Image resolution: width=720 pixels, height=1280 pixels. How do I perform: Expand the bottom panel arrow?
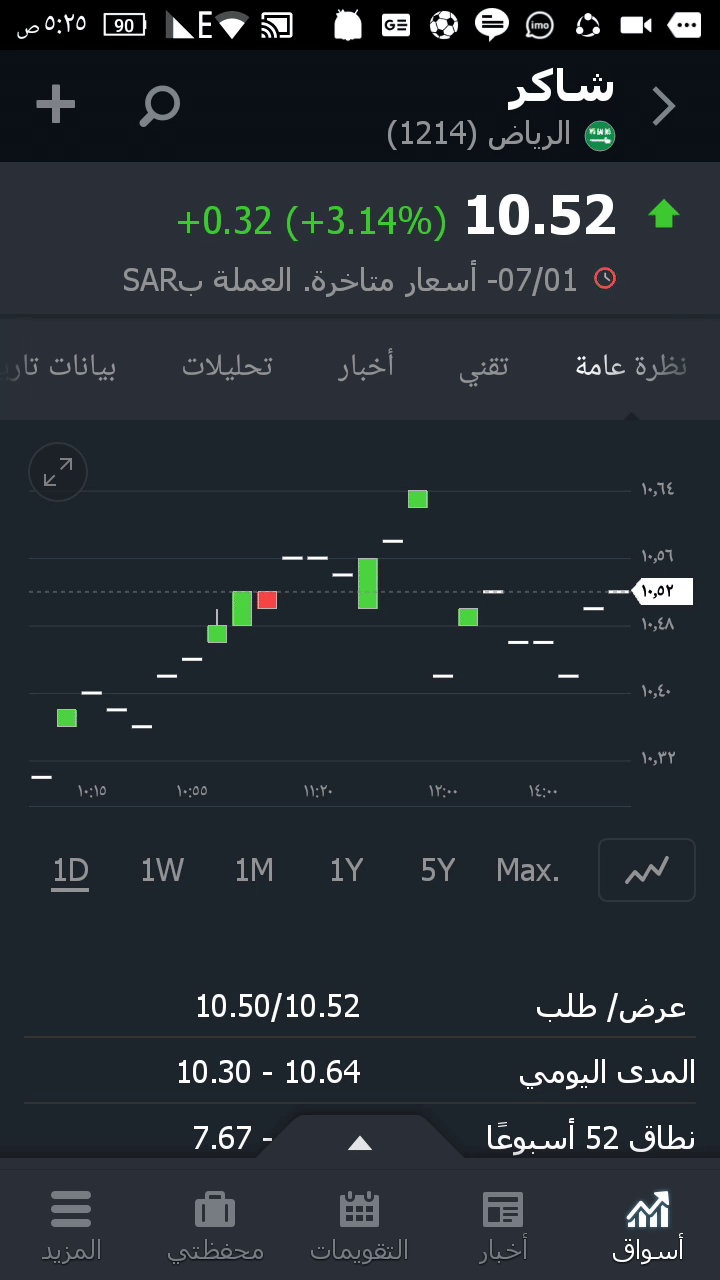pyautogui.click(x=360, y=1143)
